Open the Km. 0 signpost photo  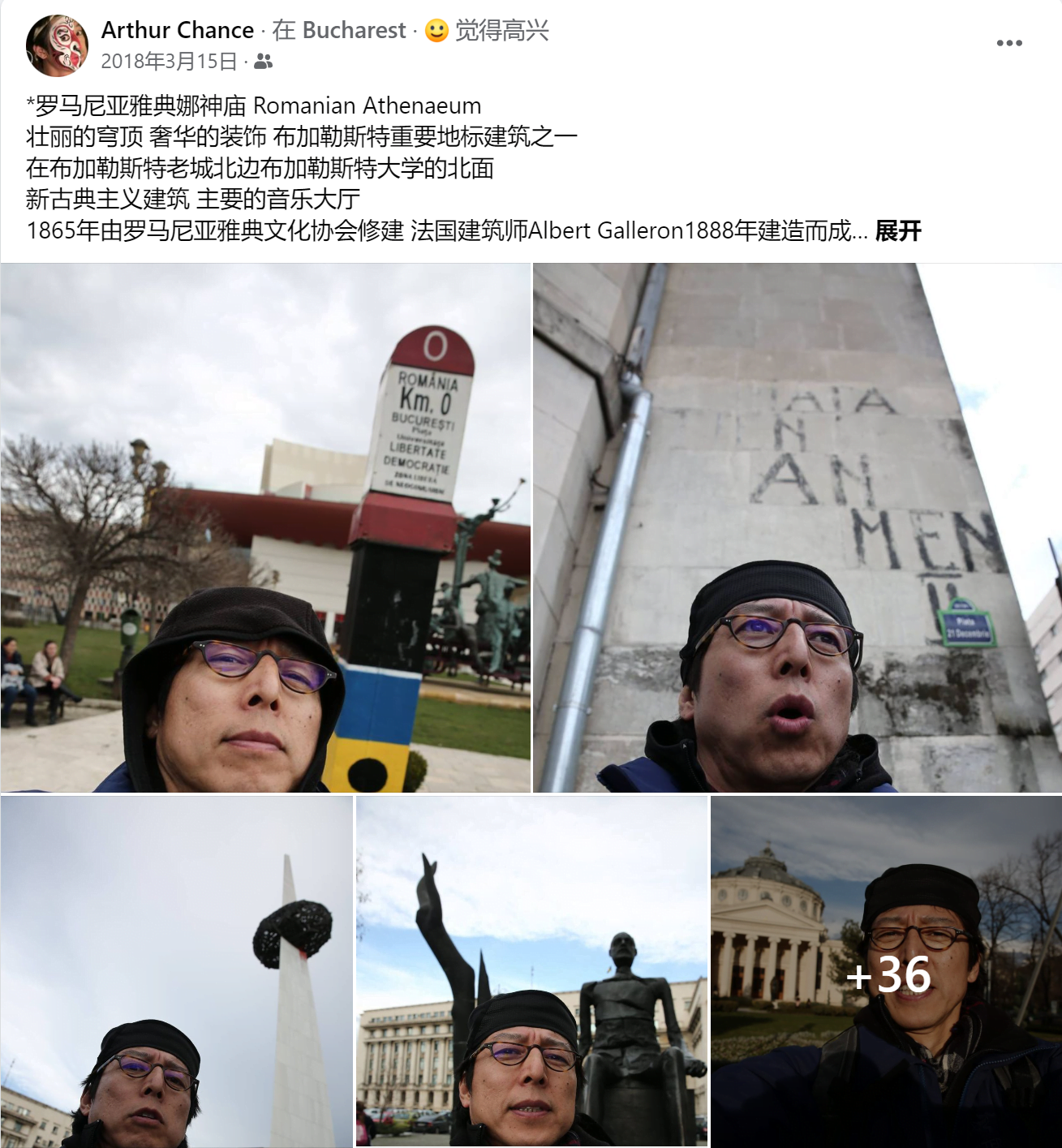[x=265, y=527]
